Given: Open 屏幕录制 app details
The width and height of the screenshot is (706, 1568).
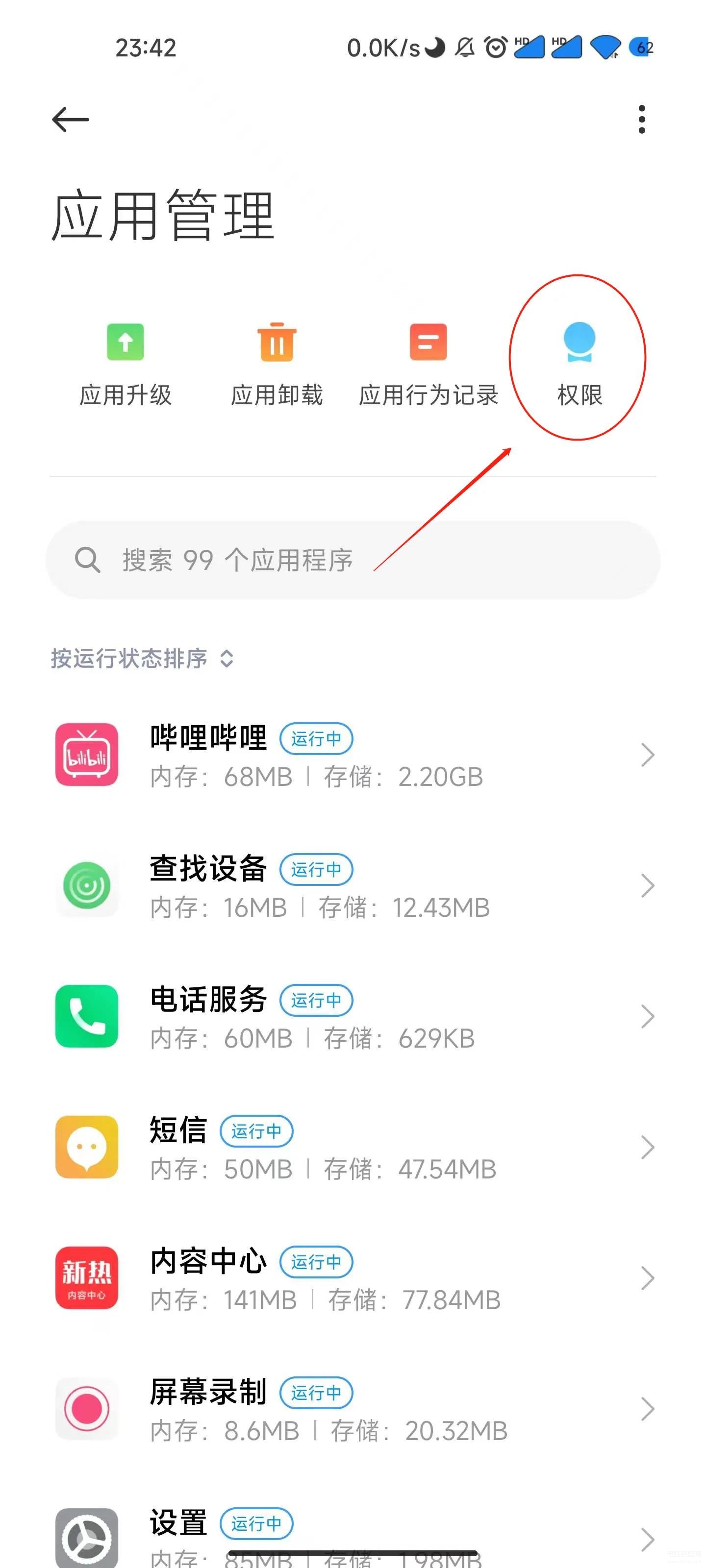Looking at the screenshot, I should coord(353,1409).
